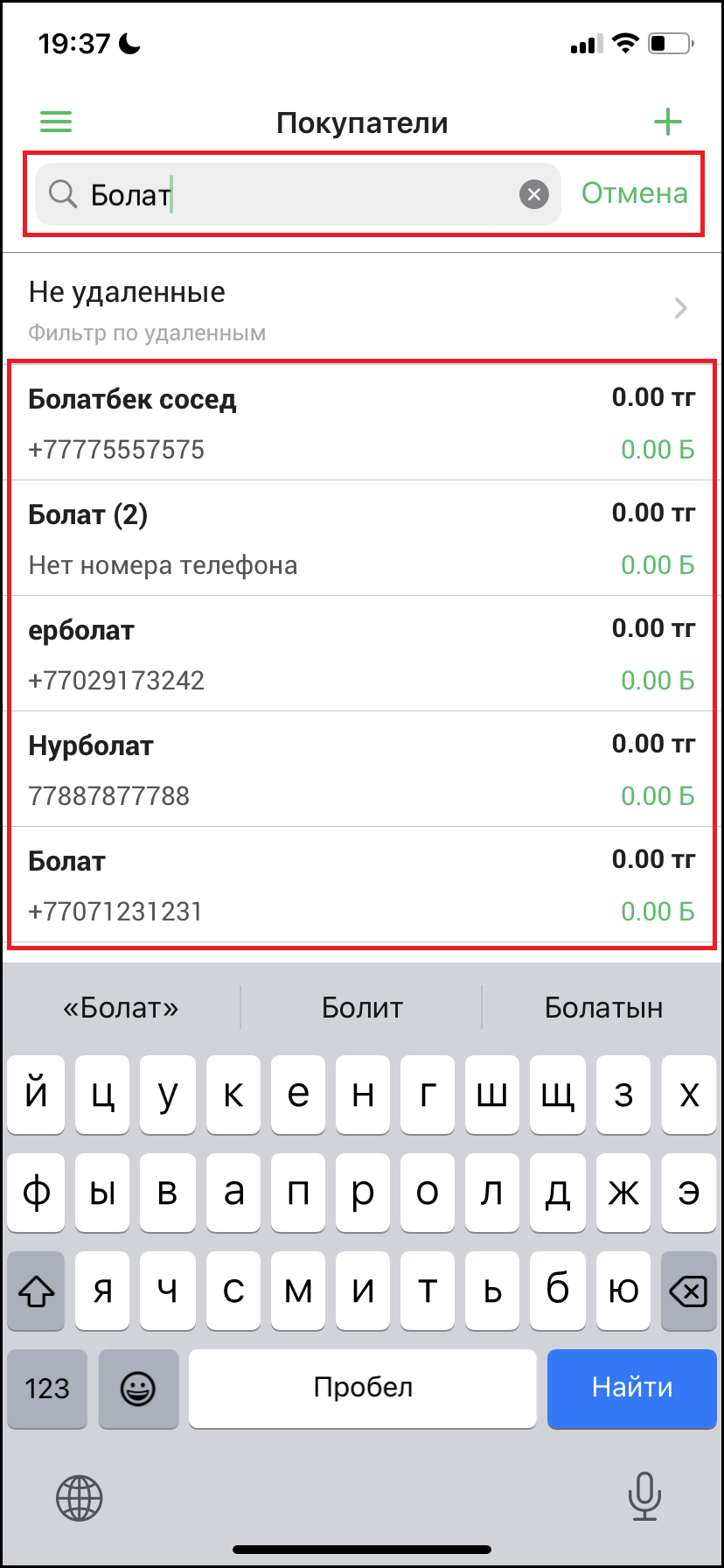Screen dimensions: 724x1568
Task: Hit the keyboard backspace key
Action: tap(688, 1291)
